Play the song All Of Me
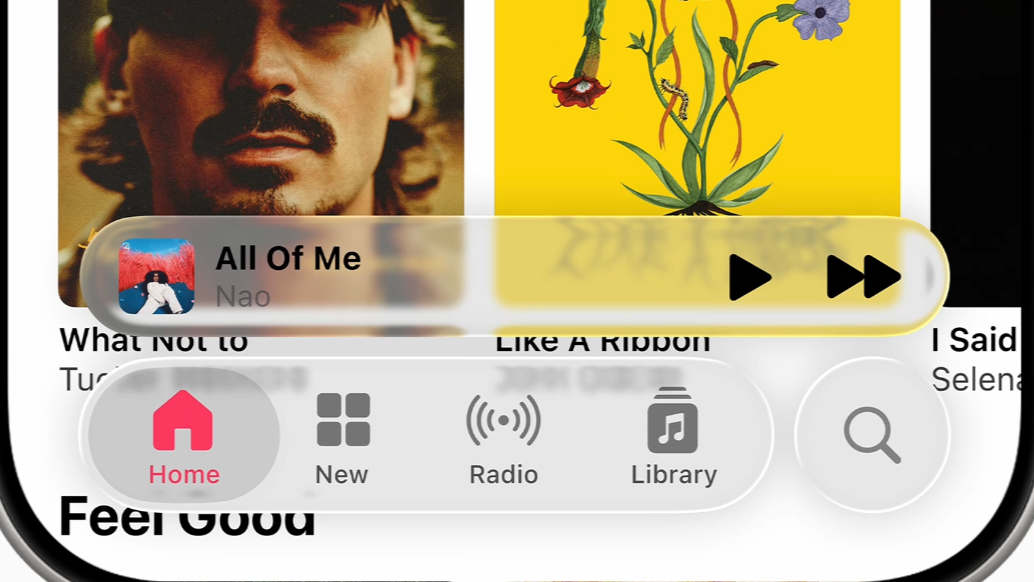 (749, 277)
